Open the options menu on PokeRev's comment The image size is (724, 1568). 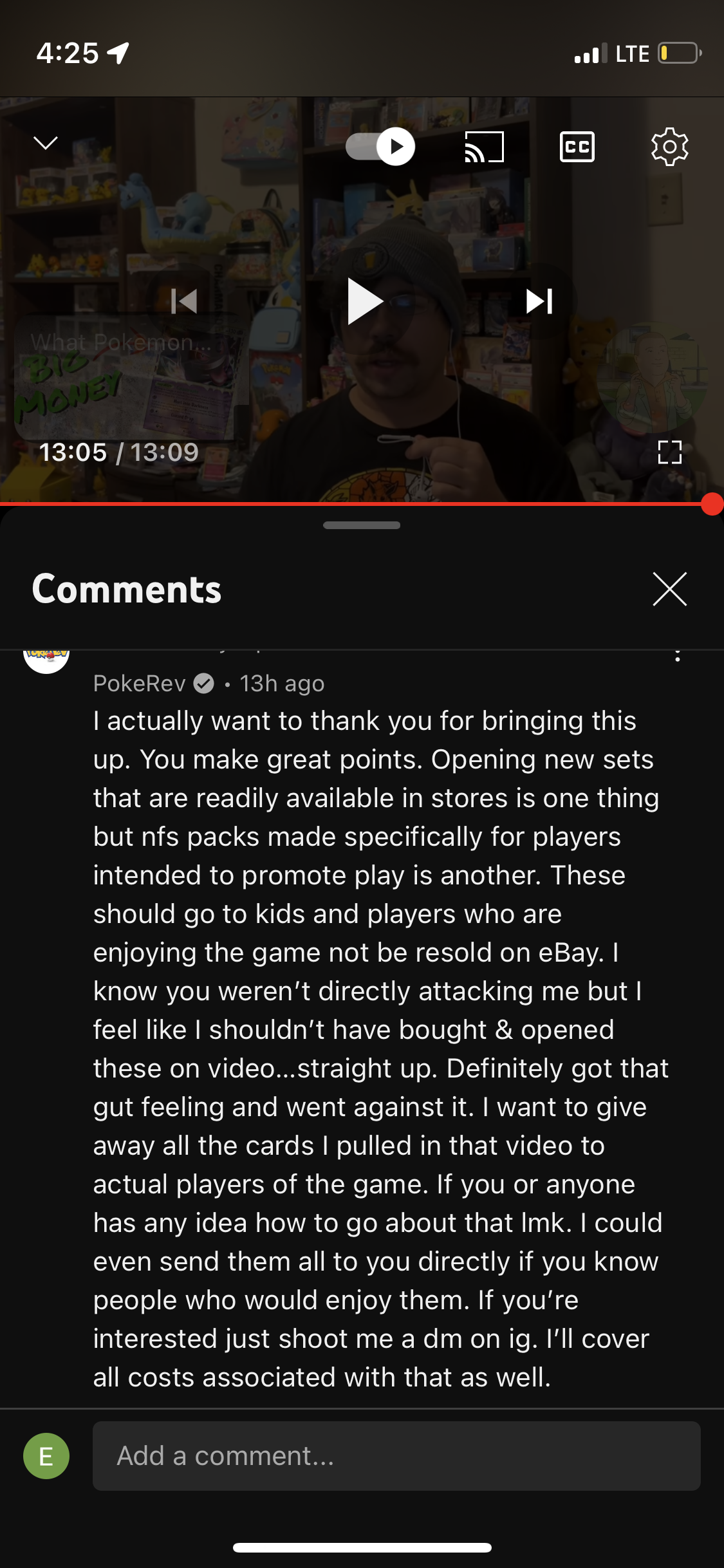click(677, 655)
